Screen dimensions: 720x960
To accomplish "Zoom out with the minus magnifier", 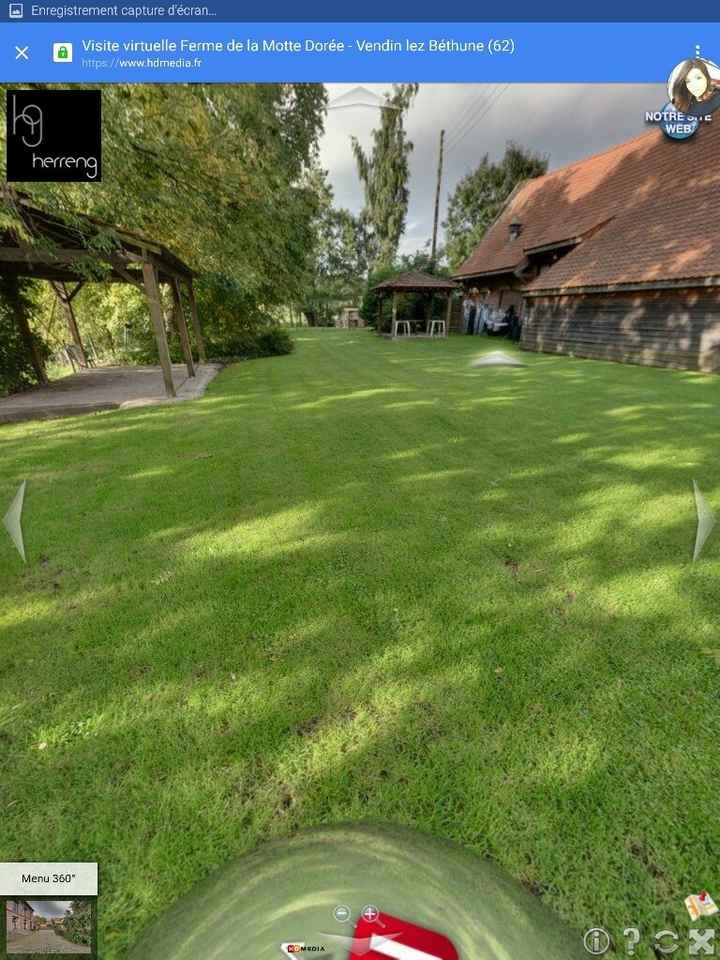I will pos(342,914).
